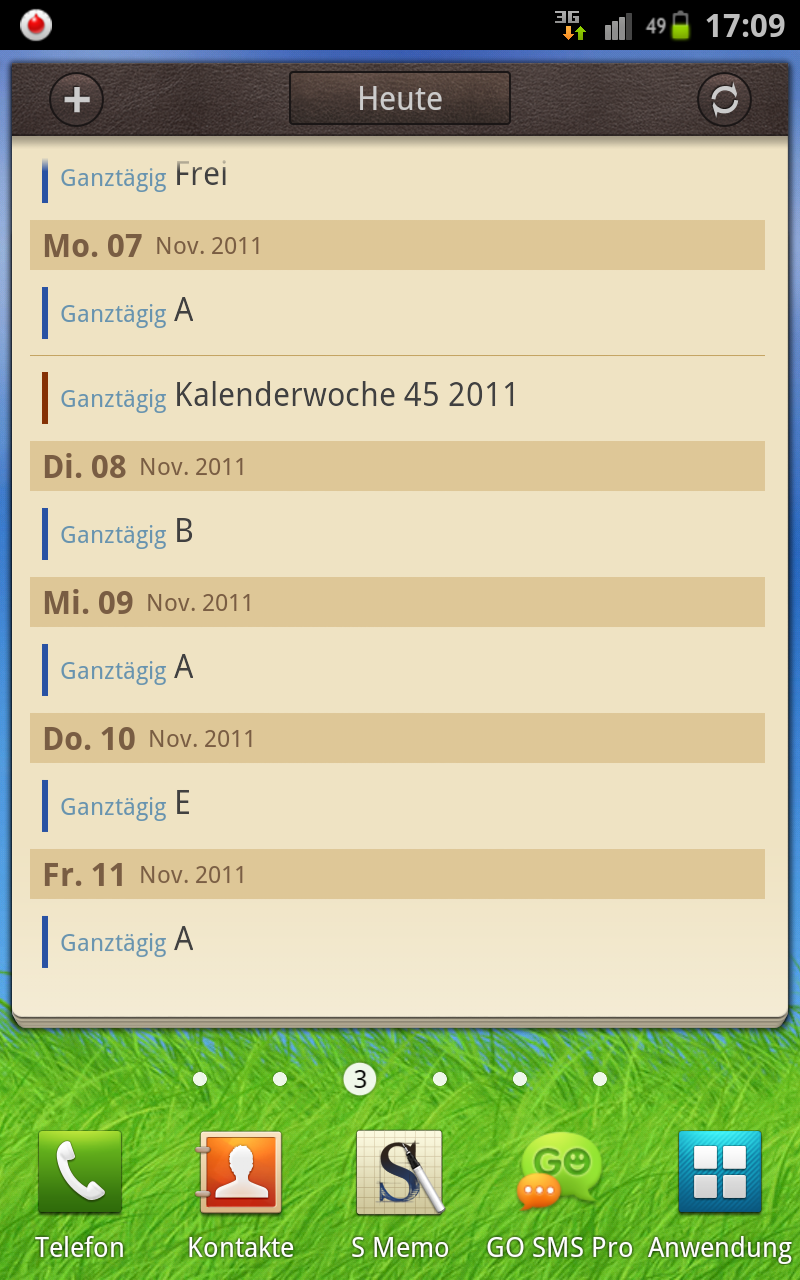This screenshot has height=1280, width=800.
Task: Add a new calendar event
Action: coord(77,100)
